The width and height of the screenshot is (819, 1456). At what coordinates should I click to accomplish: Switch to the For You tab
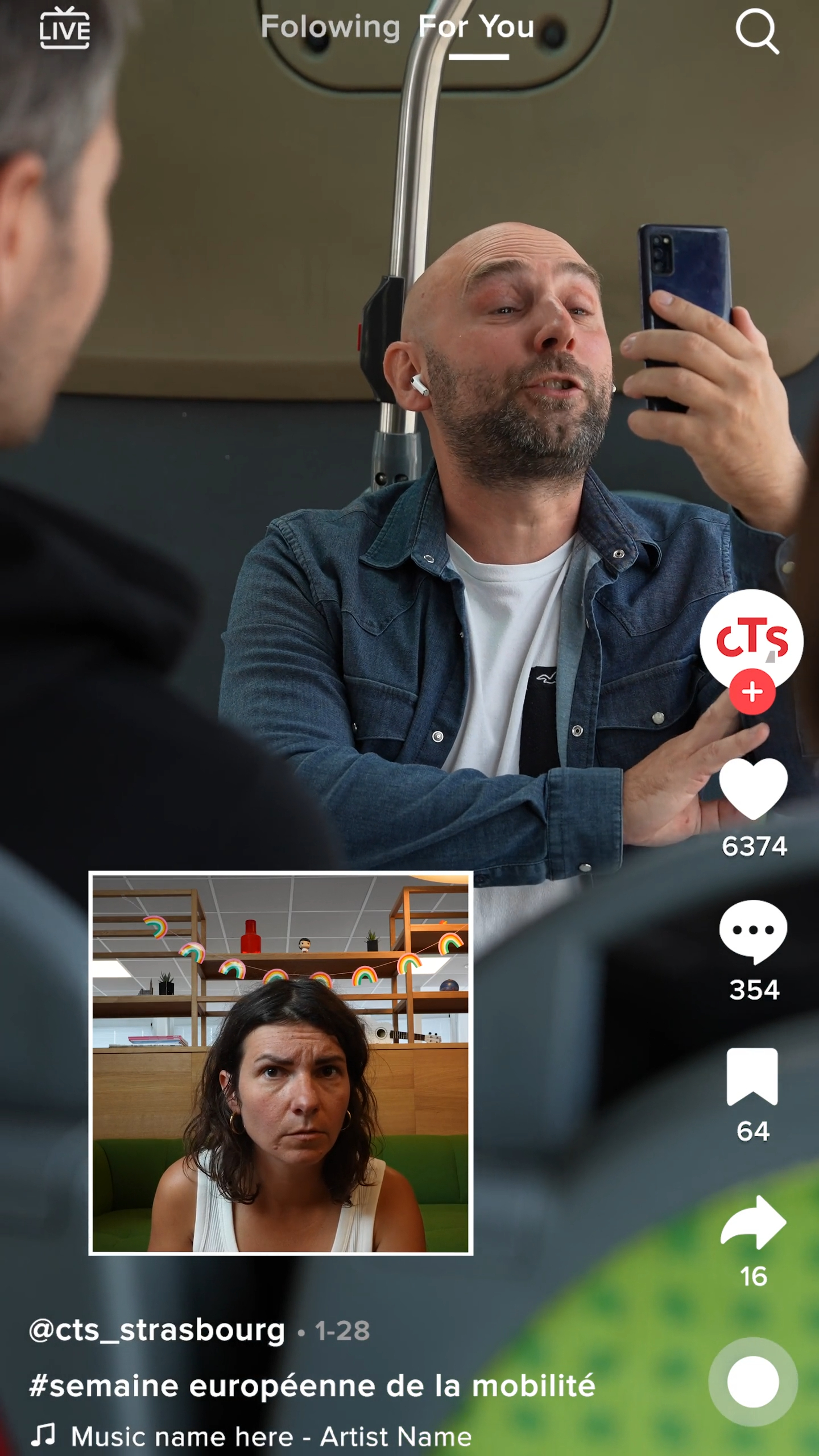[477, 27]
